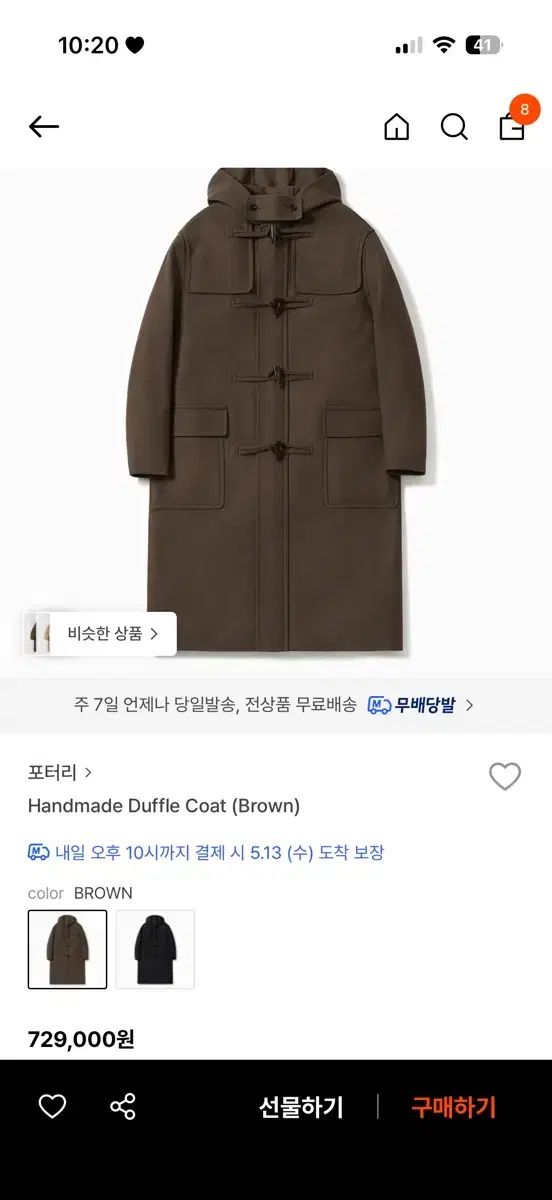The height and width of the screenshot is (1200, 552).
Task: Tap the heart icon in the bottom bar
Action: pos(52,1106)
